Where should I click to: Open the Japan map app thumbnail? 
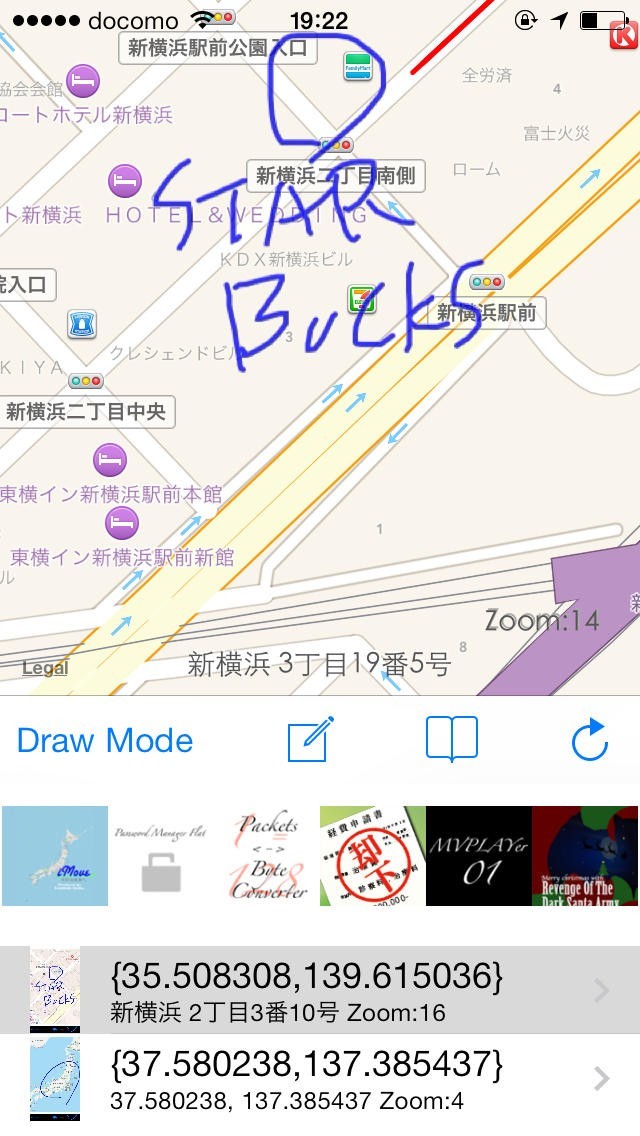(55, 856)
